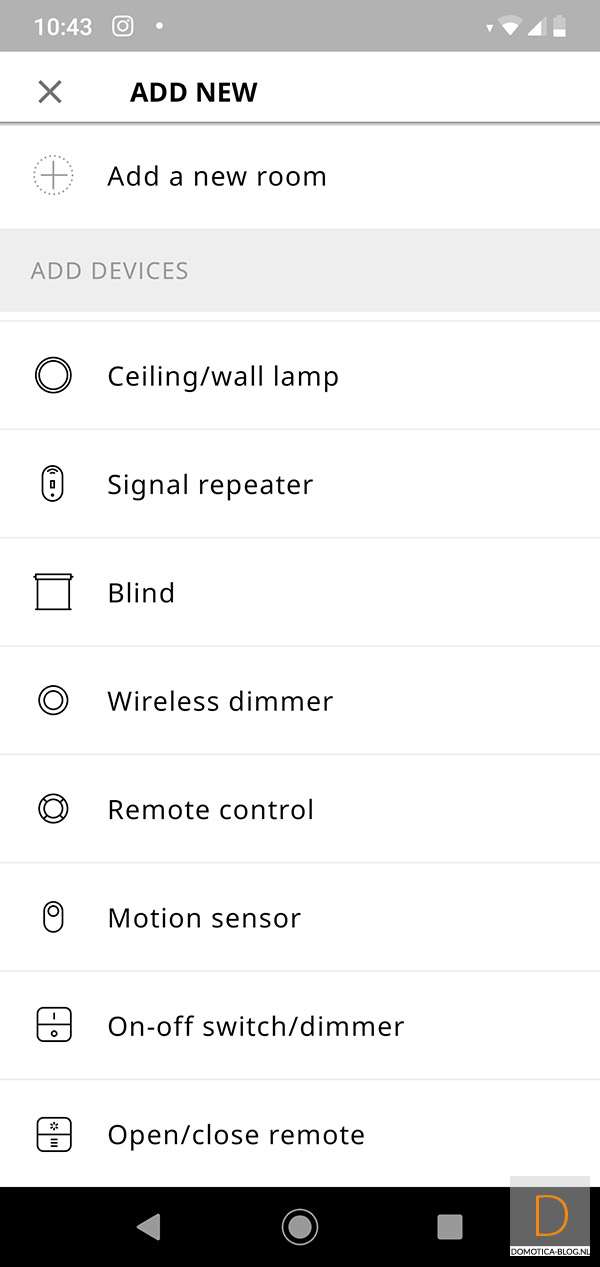This screenshot has width=600, height=1267.
Task: Select Remote control device
Action: click(x=210, y=810)
